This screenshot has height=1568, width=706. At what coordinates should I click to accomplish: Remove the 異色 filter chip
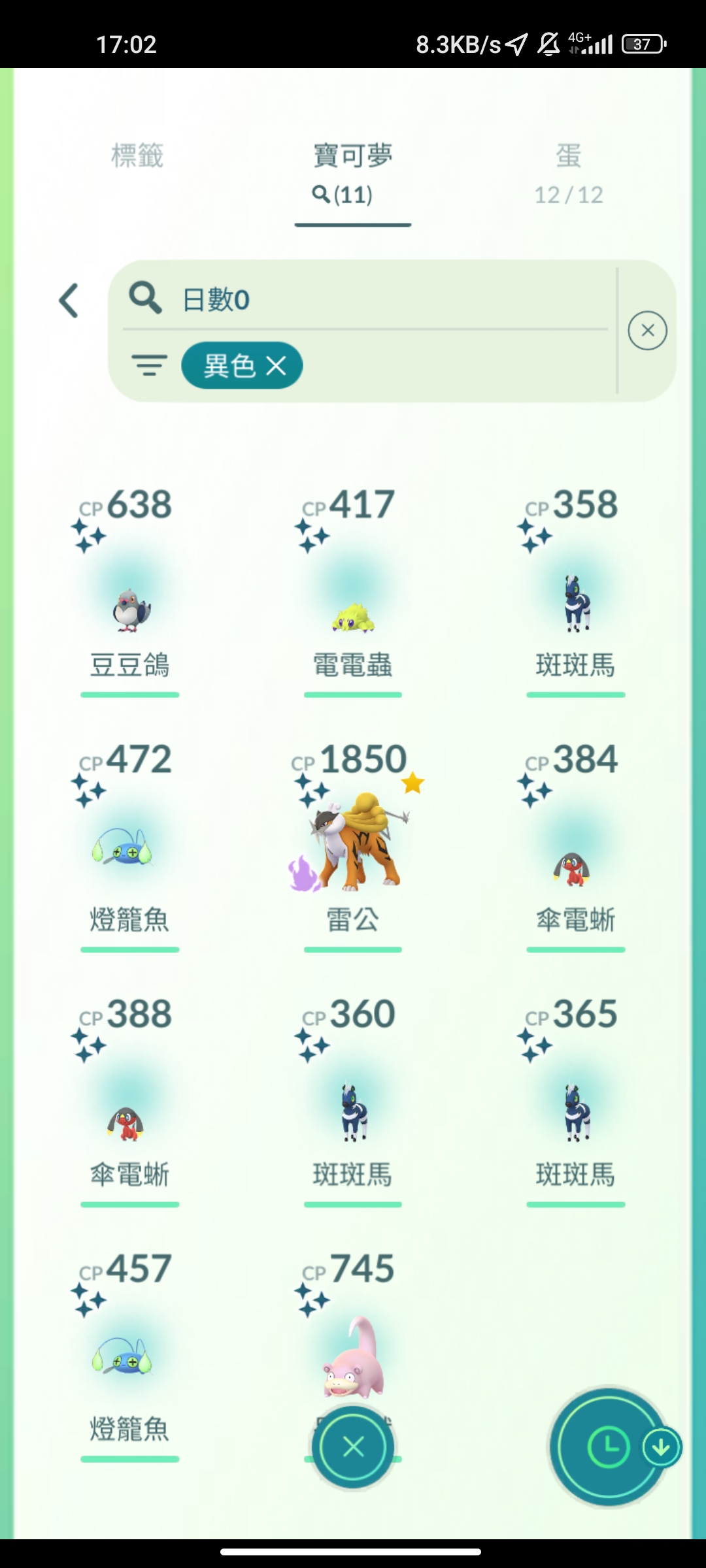277,366
